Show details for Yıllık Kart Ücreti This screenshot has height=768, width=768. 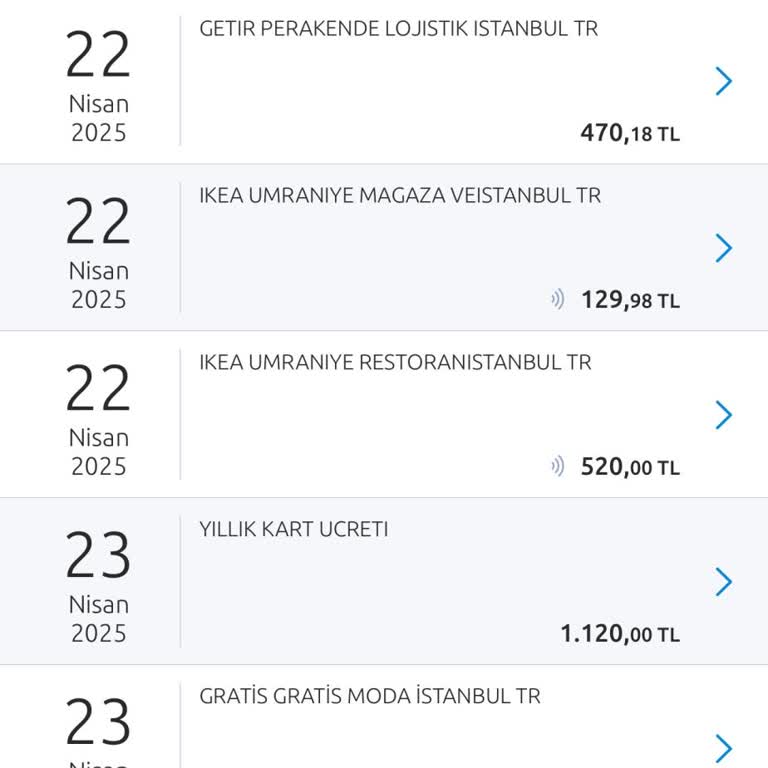pos(724,582)
